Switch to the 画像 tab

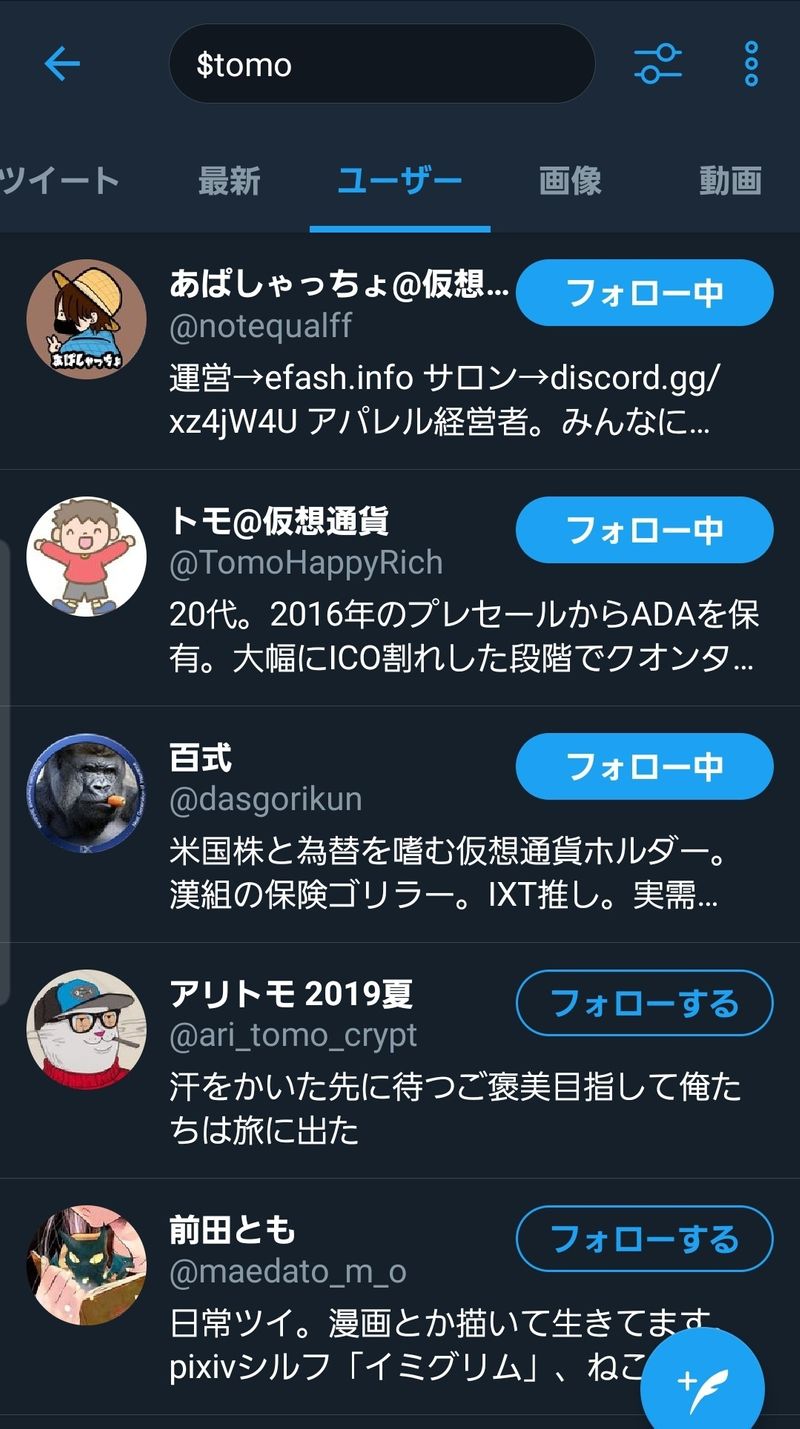click(570, 181)
